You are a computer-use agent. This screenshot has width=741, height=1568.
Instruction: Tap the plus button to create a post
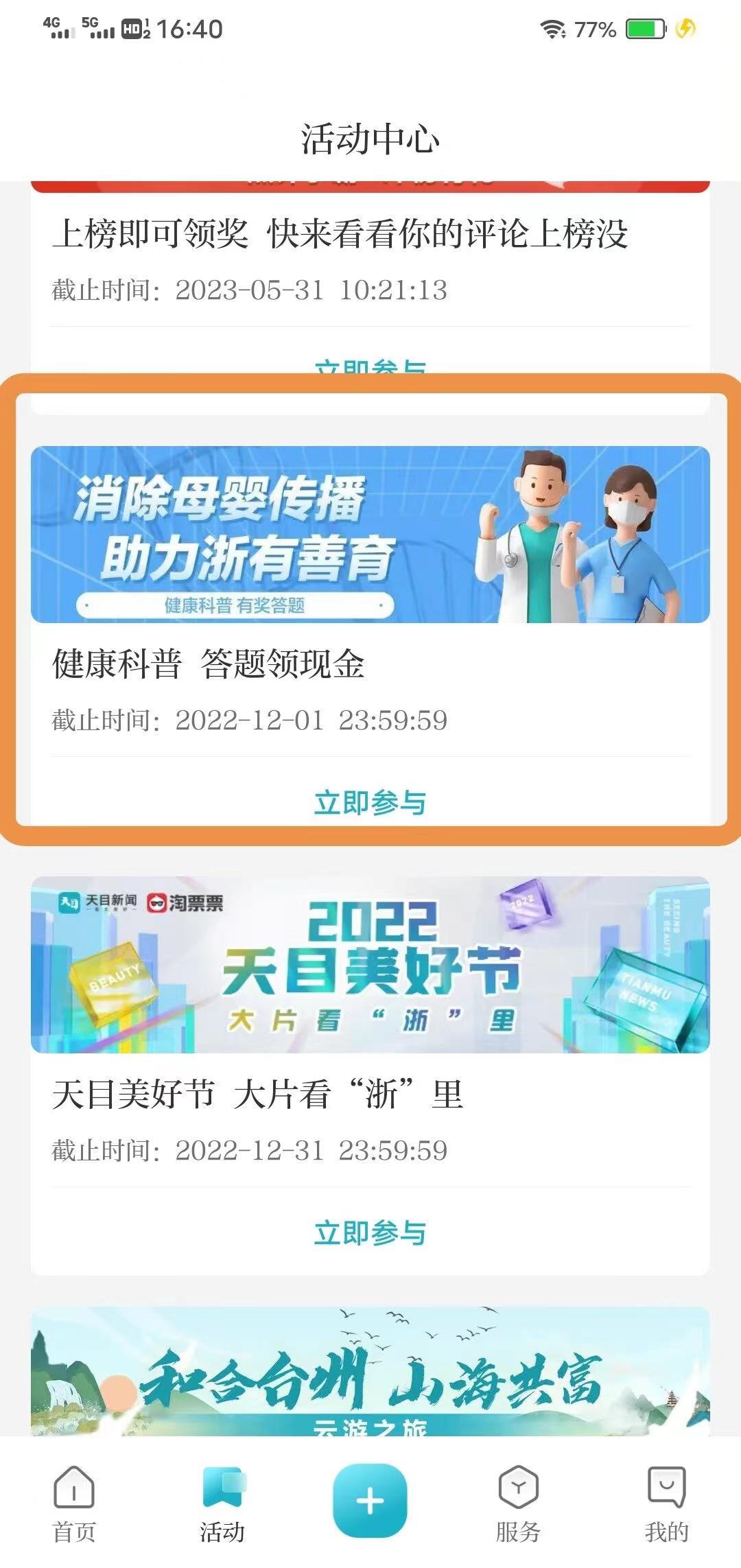(x=370, y=1501)
